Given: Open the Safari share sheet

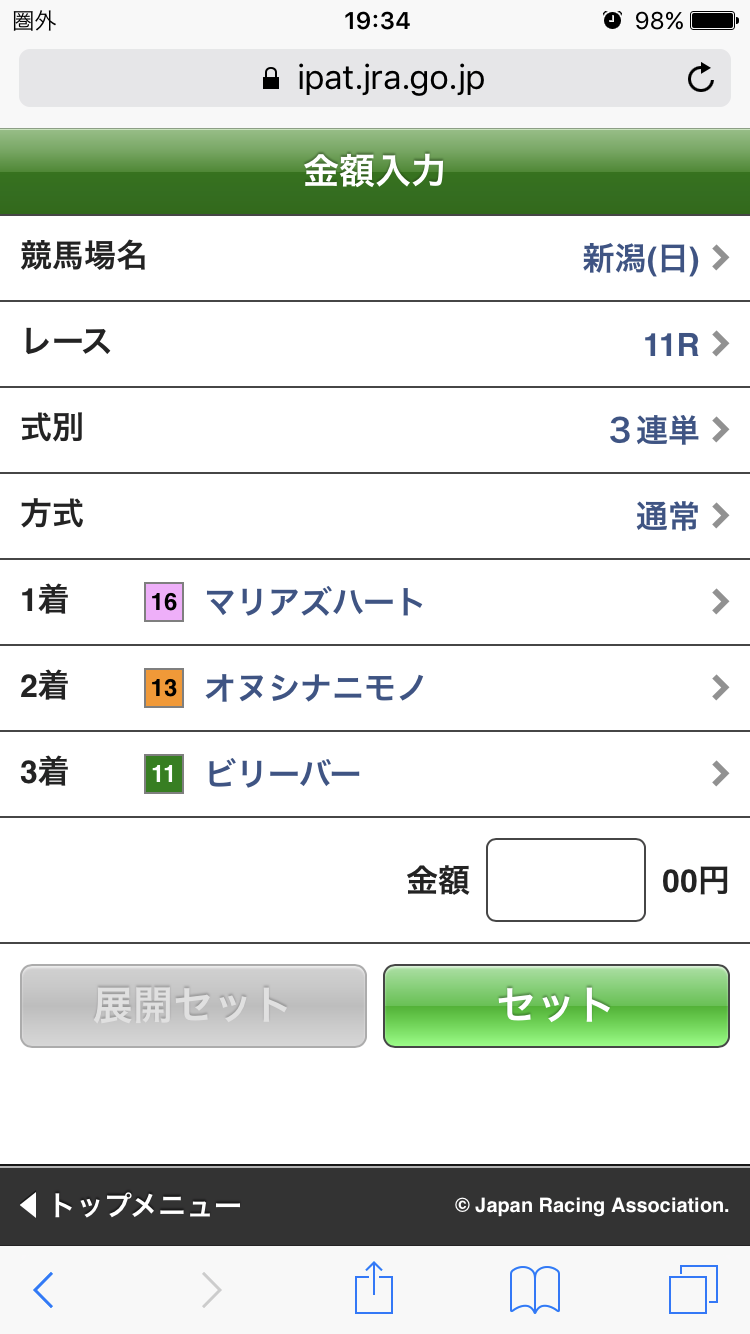Looking at the screenshot, I should [374, 1290].
